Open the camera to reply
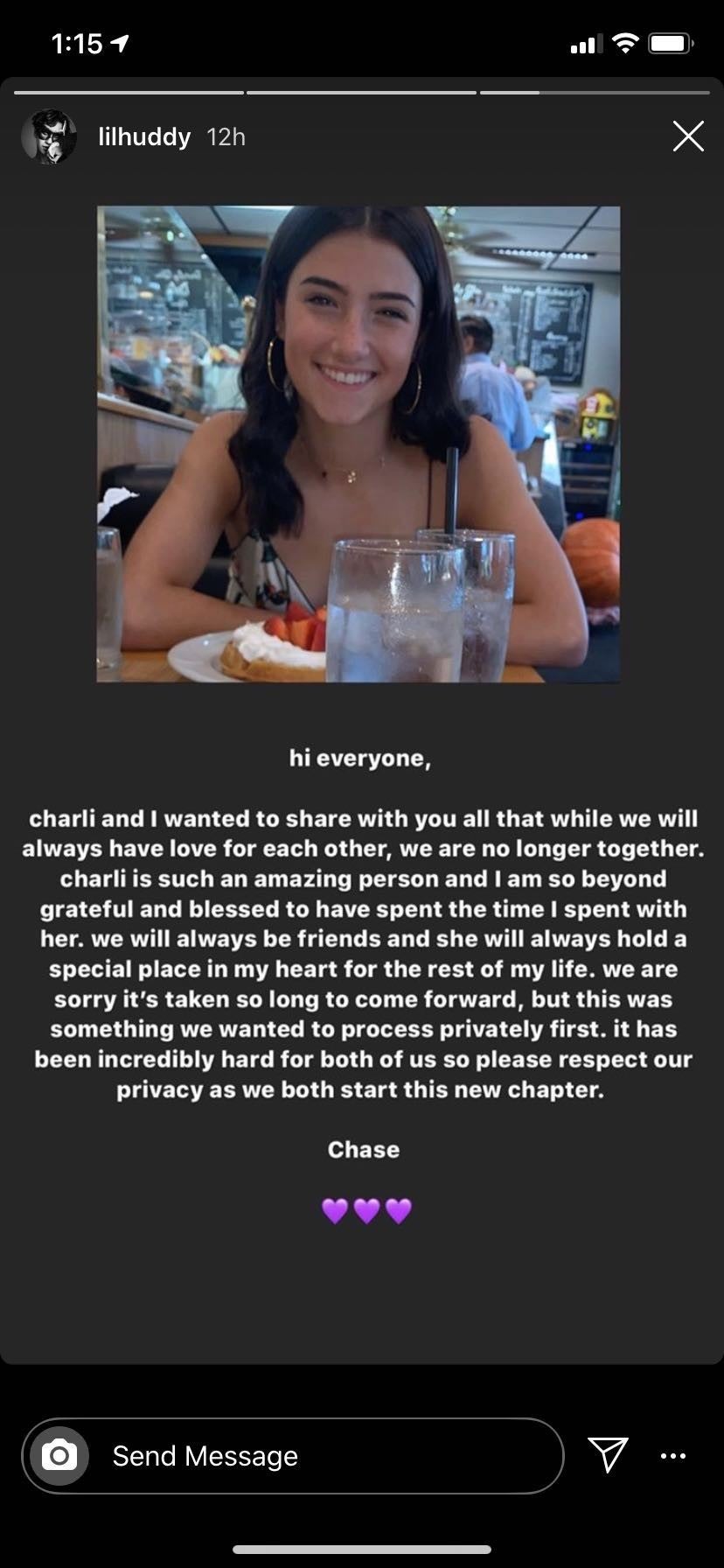Image resolution: width=724 pixels, height=1568 pixels. tap(59, 1456)
